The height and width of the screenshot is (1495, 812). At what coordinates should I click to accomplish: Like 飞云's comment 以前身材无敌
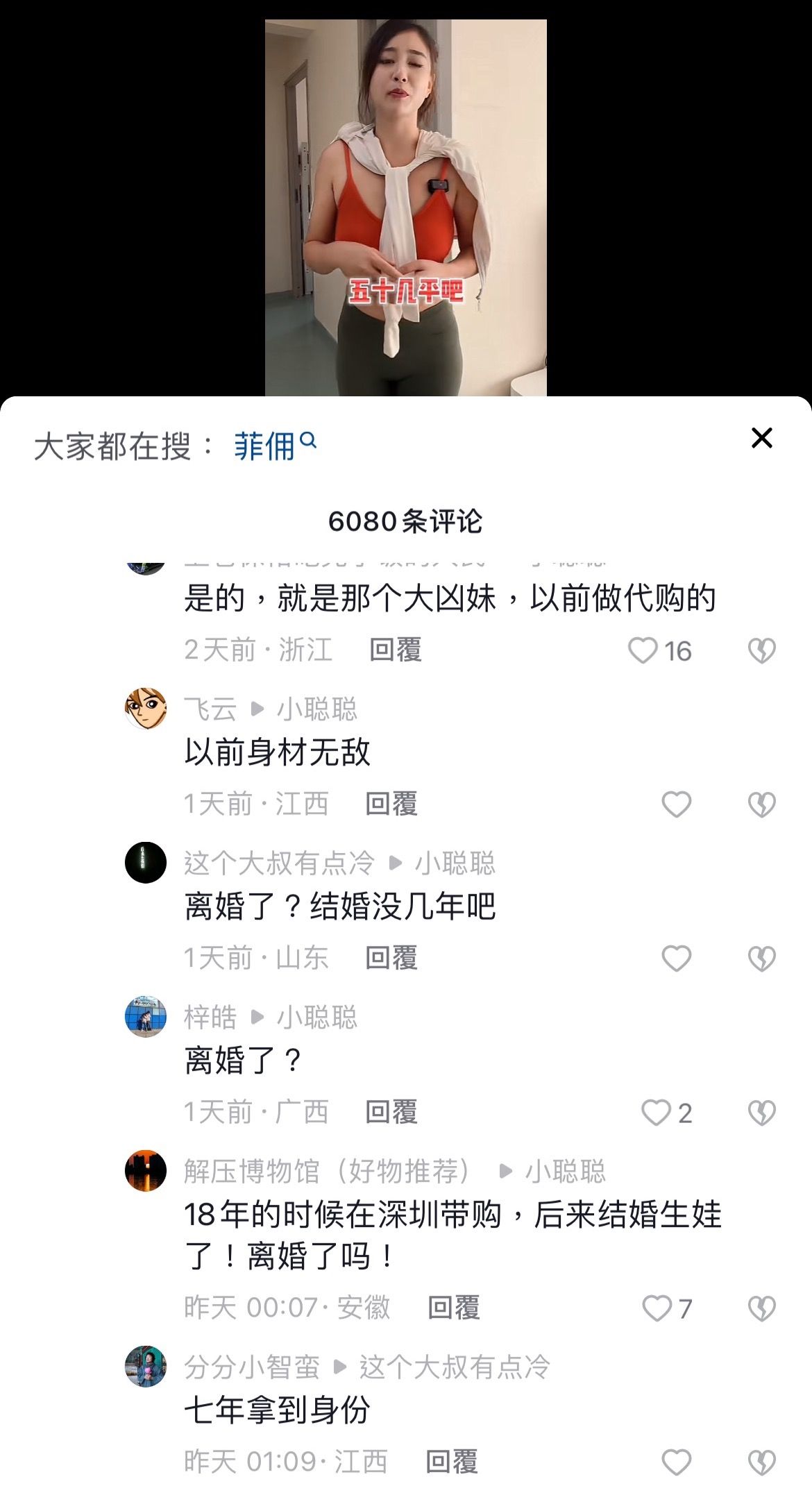pyautogui.click(x=676, y=805)
